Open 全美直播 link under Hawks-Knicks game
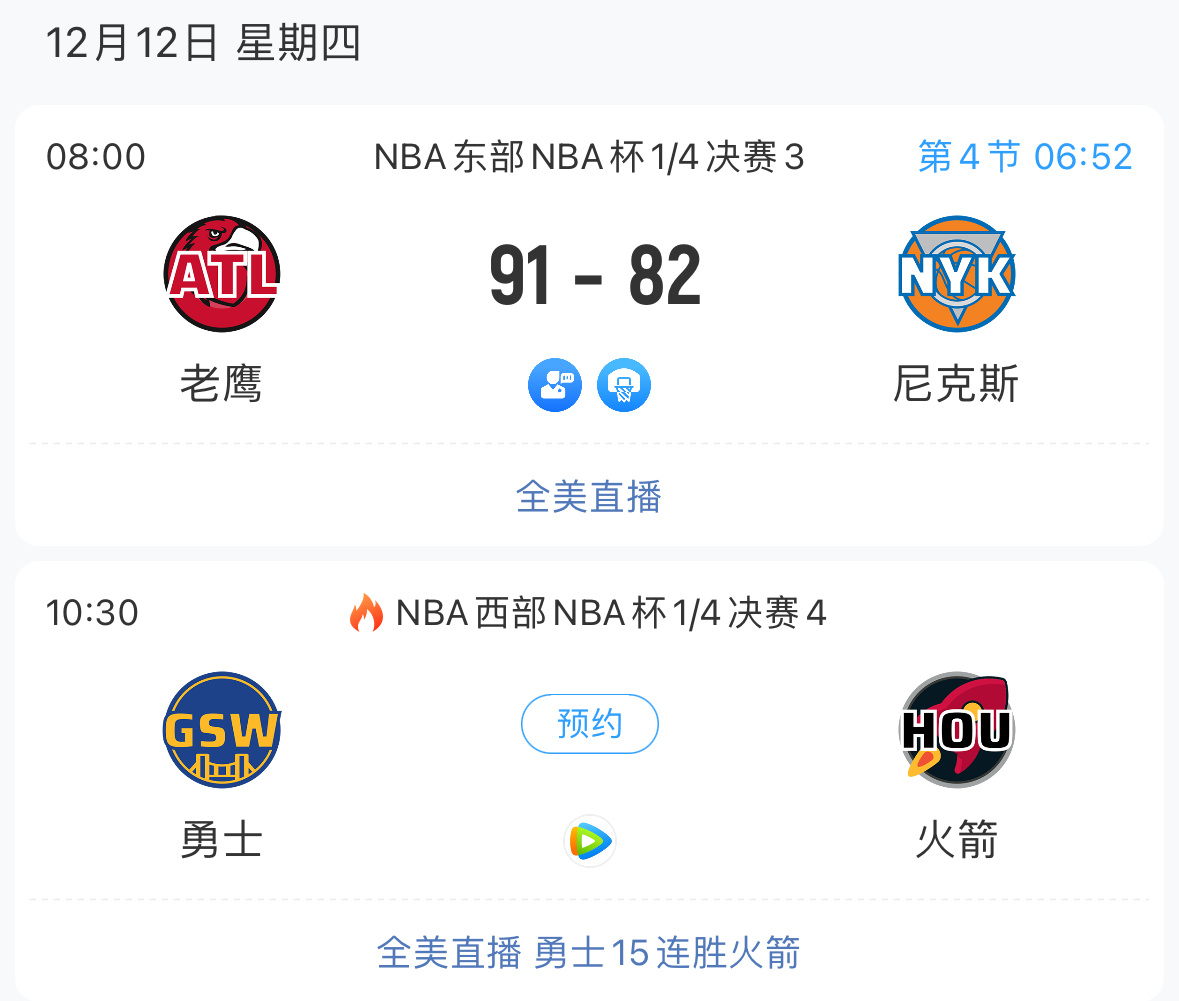The height and width of the screenshot is (1001, 1179). pyautogui.click(x=588, y=497)
